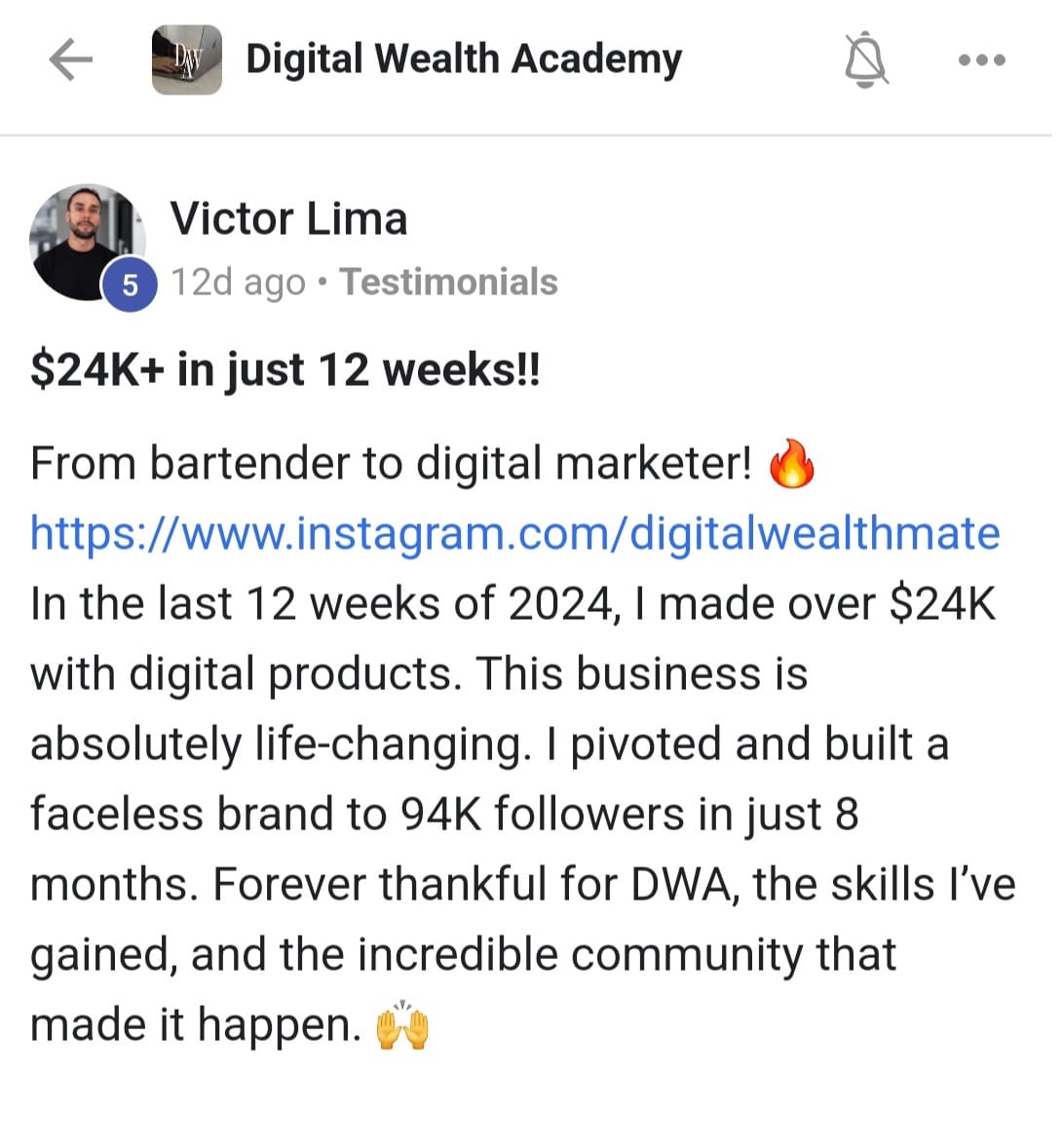Image resolution: width=1063 pixels, height=1148 pixels.
Task: View Victor Lima's profile via name
Action: (x=288, y=219)
